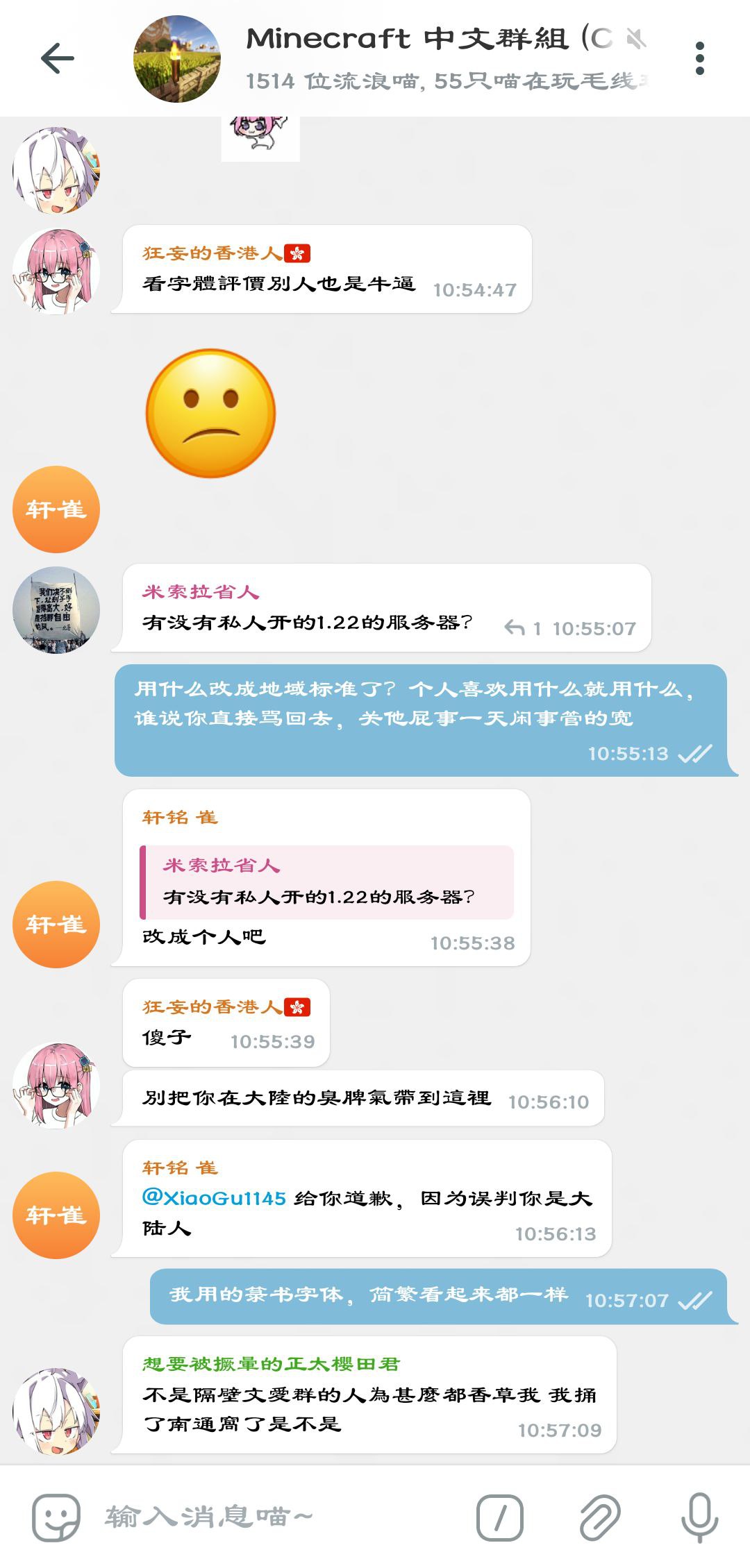Go back to the chat list

point(57,58)
